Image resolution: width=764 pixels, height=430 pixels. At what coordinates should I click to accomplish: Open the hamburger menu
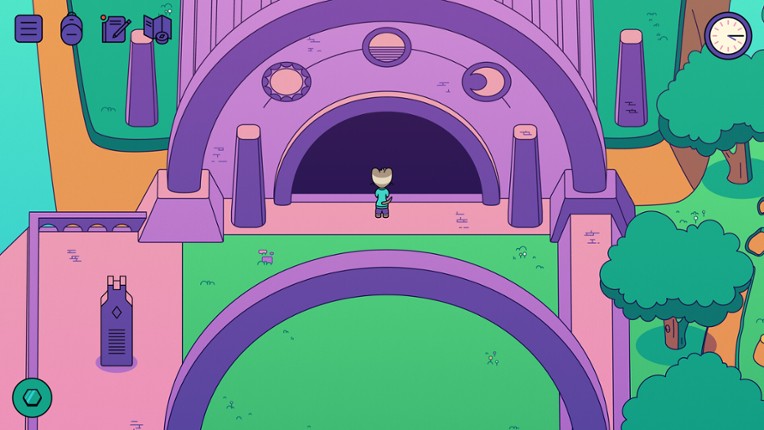coord(28,28)
